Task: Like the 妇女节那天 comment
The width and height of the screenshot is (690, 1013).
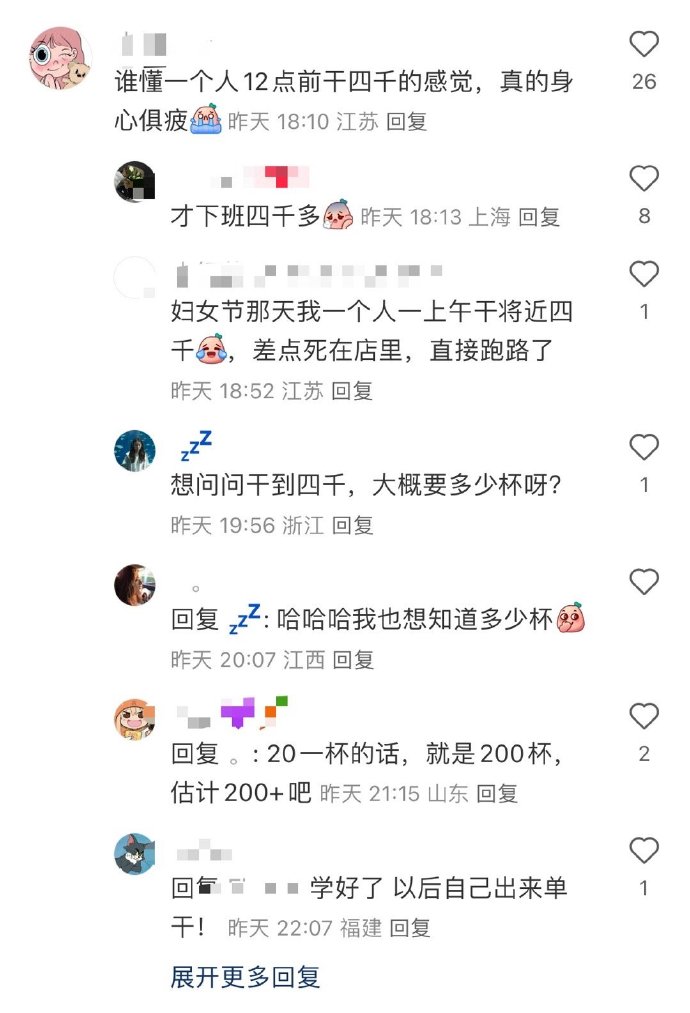Action: 644,274
